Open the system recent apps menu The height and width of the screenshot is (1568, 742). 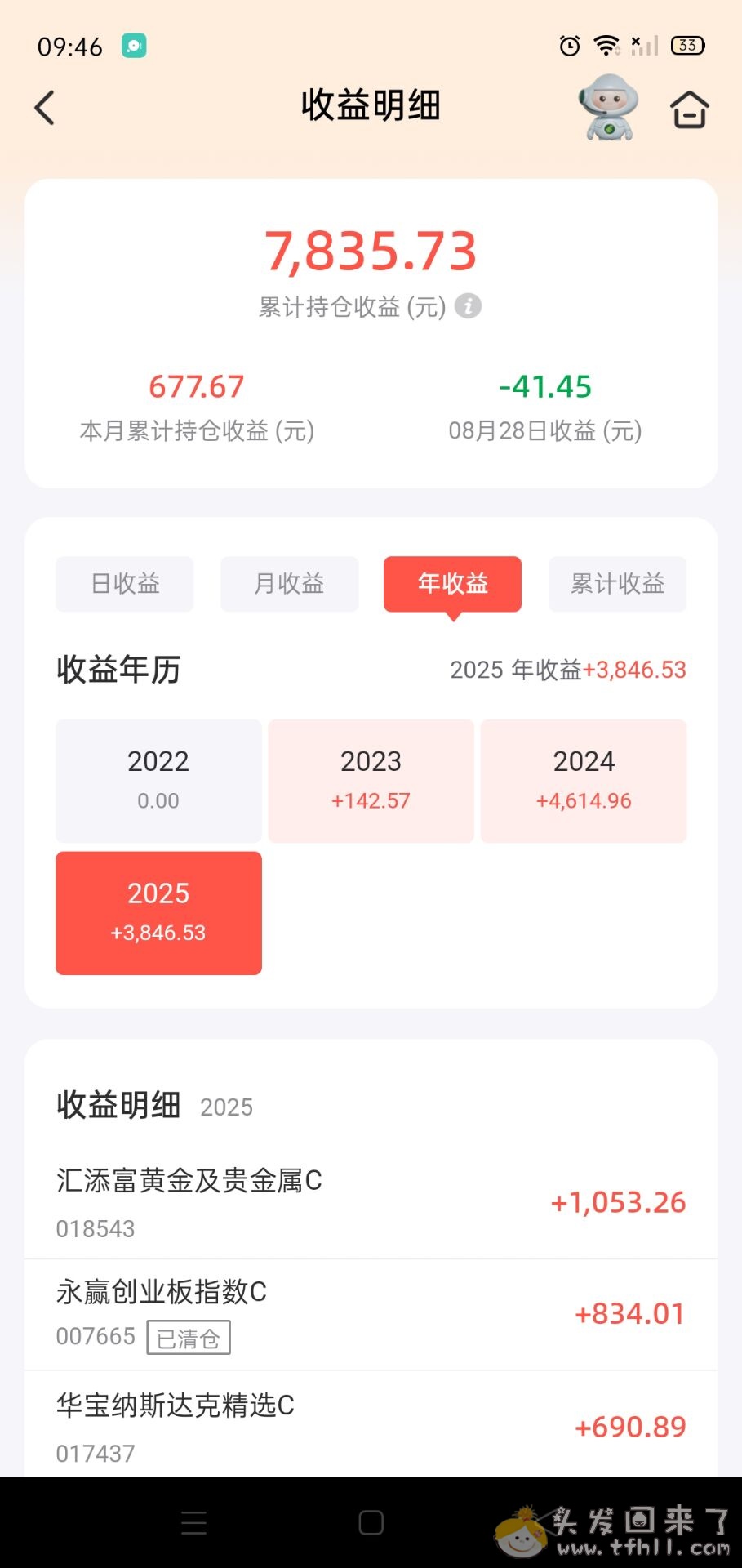pyautogui.click(x=194, y=1522)
